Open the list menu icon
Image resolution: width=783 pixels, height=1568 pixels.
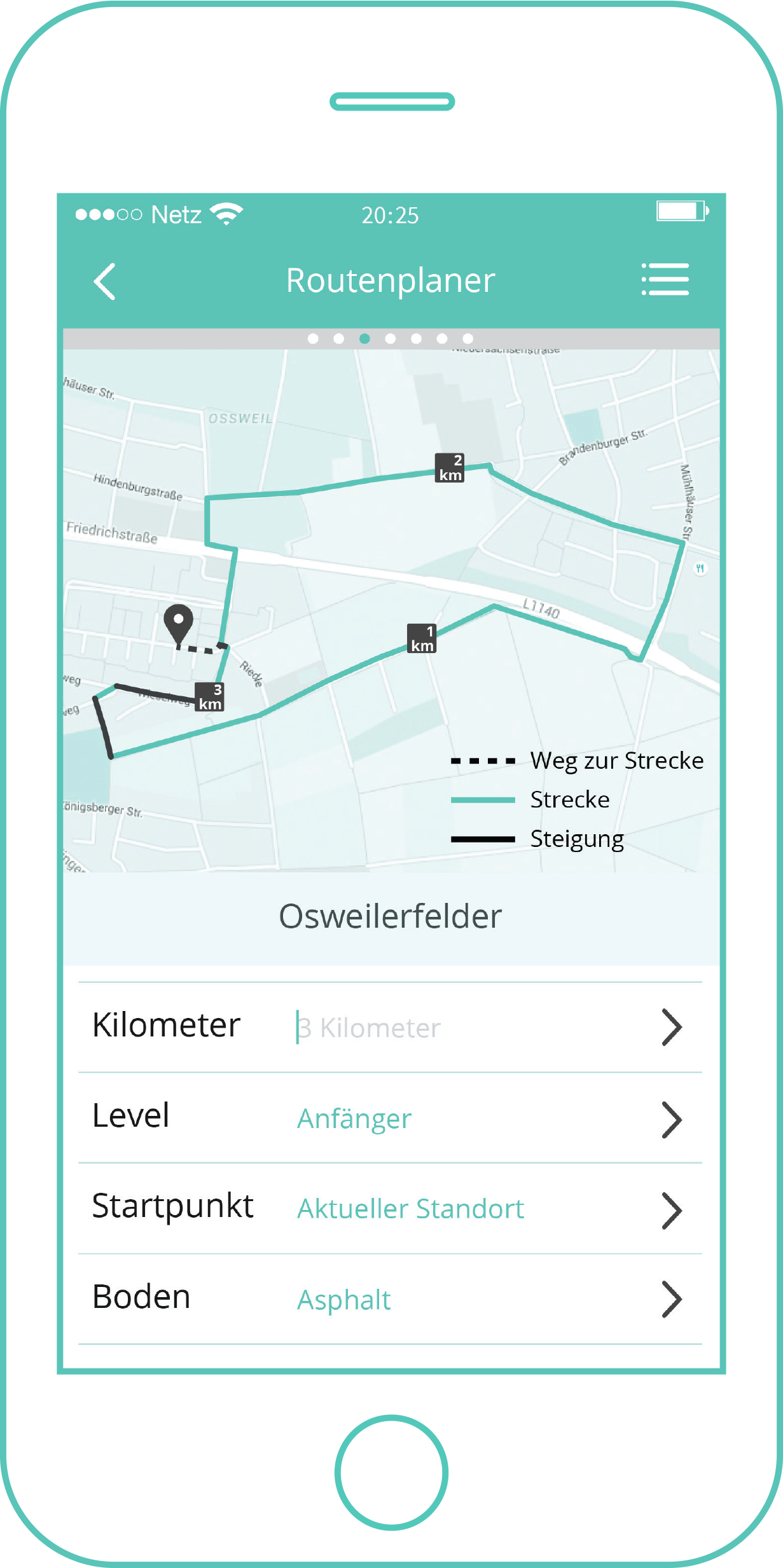(x=665, y=280)
